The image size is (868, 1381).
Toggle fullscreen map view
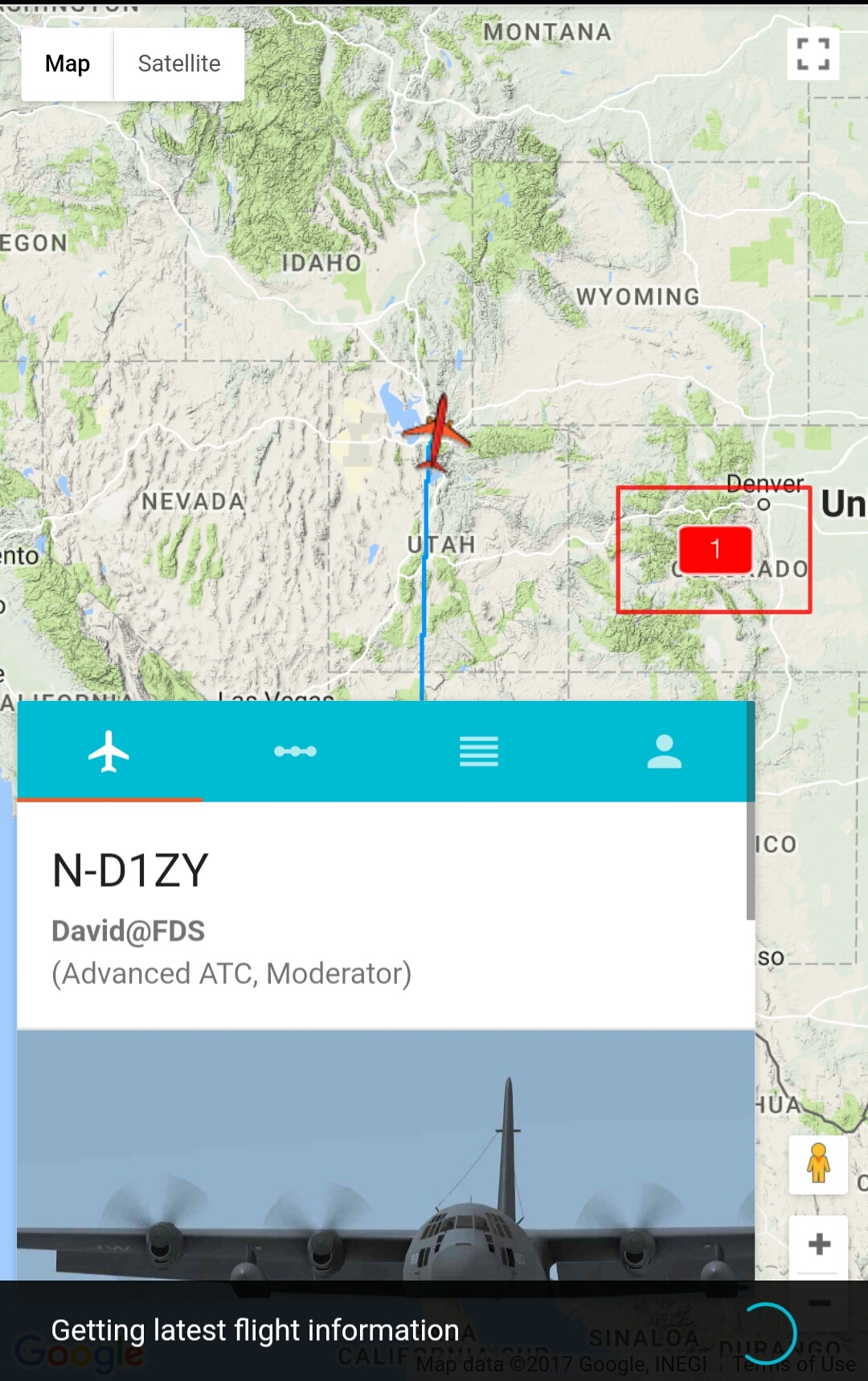[813, 55]
